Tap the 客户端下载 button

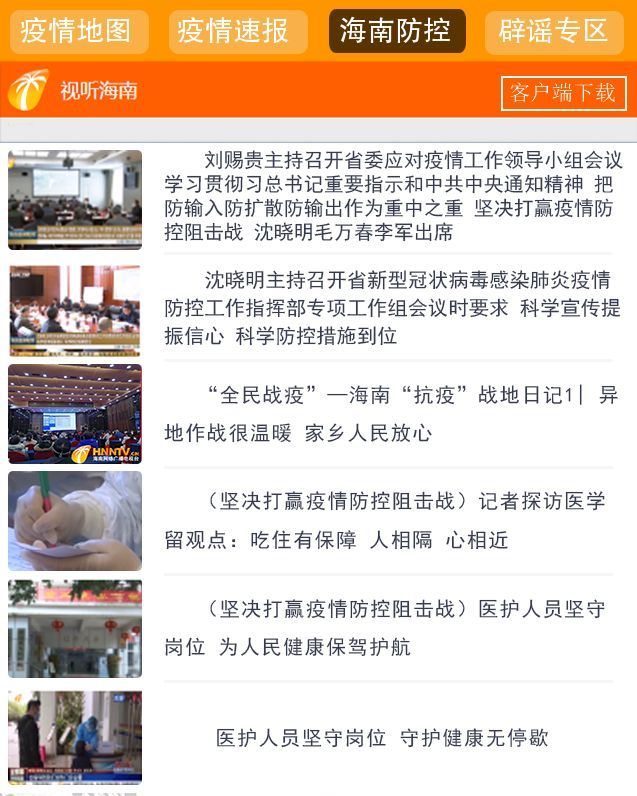click(563, 93)
